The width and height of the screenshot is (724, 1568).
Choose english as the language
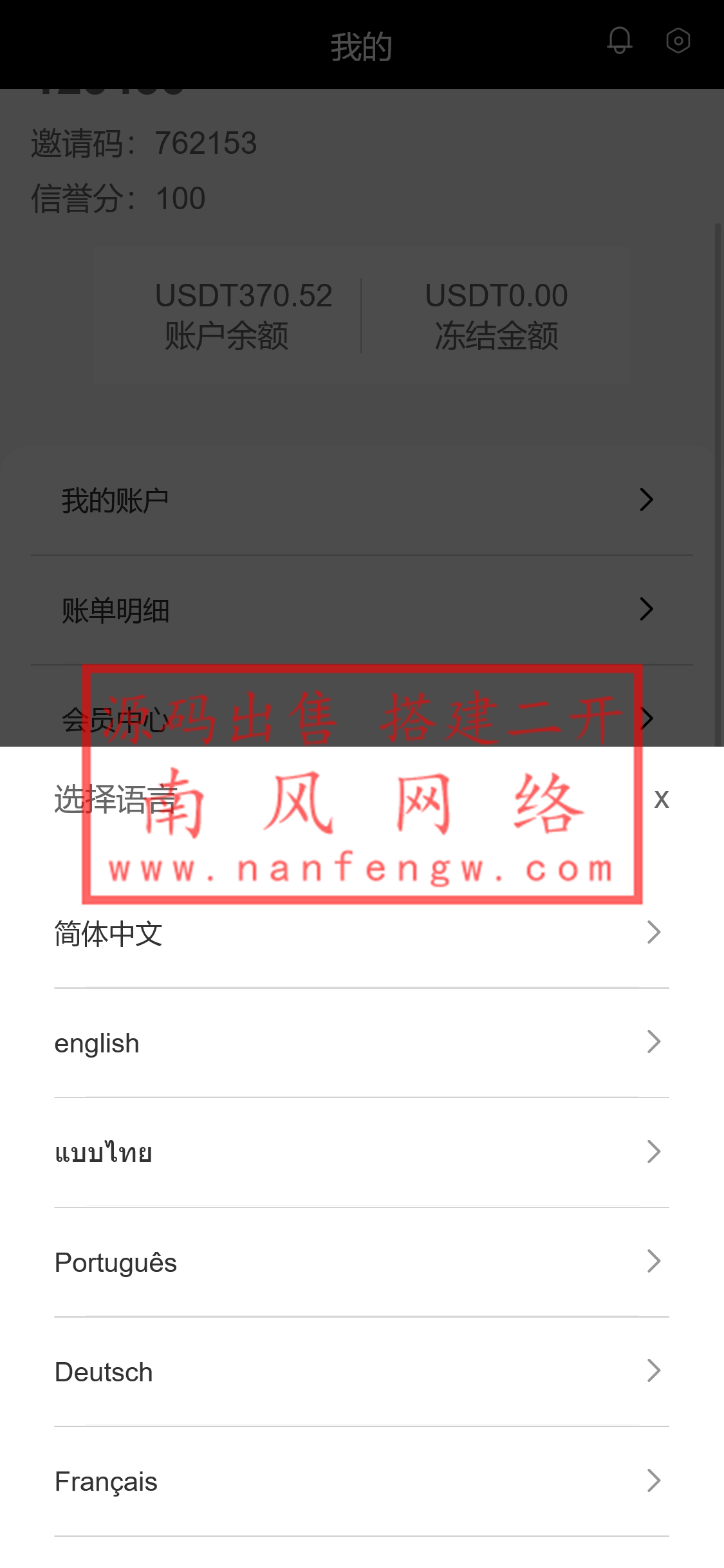click(362, 1043)
